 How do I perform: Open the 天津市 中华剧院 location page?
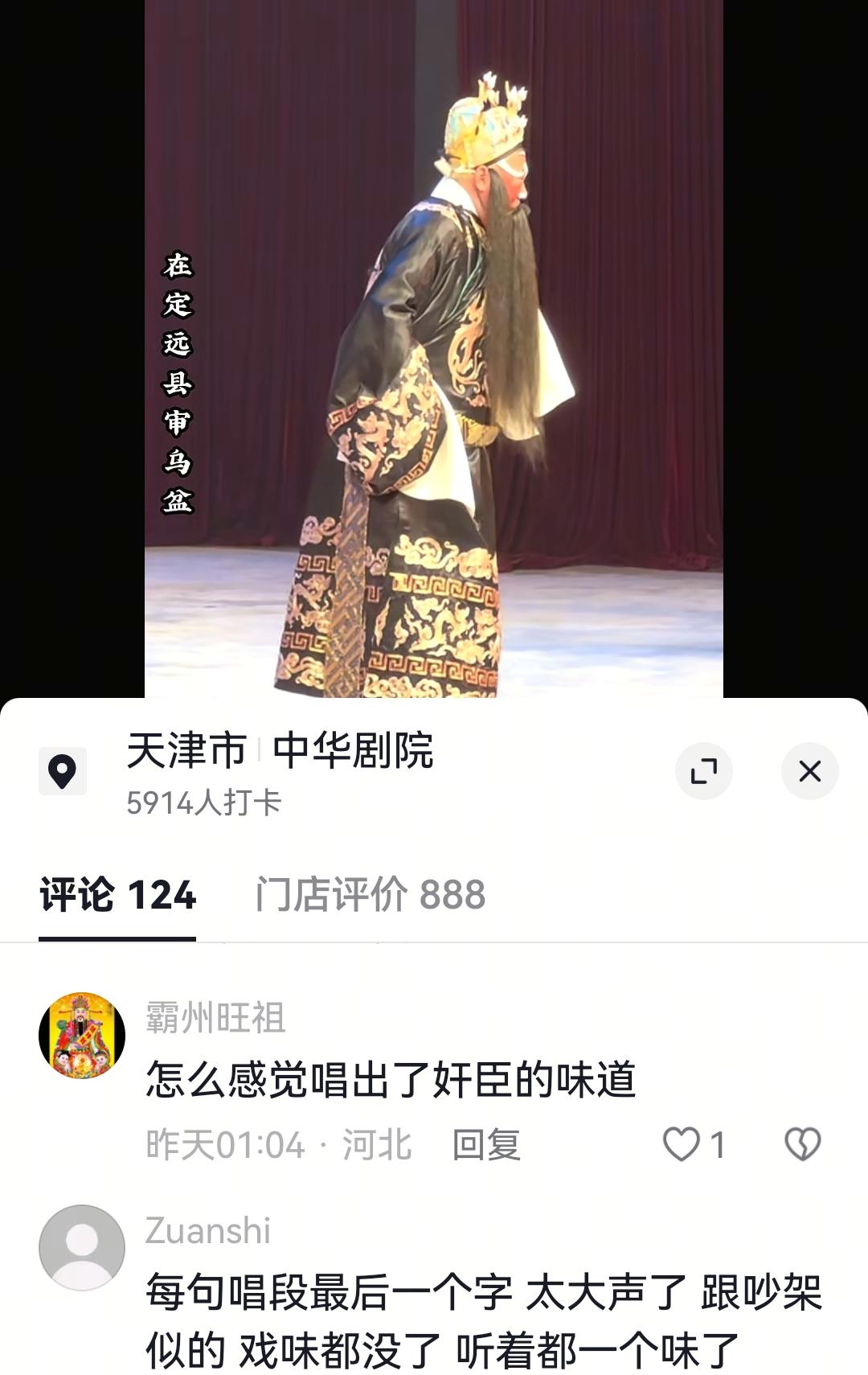[x=280, y=752]
